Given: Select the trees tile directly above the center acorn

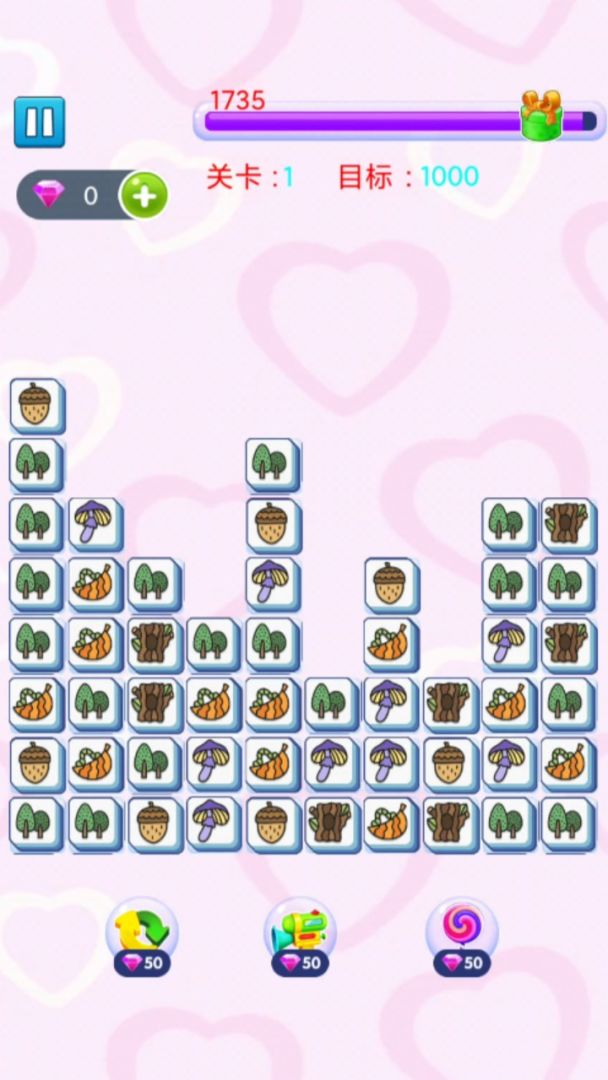Looking at the screenshot, I should pos(271,464).
